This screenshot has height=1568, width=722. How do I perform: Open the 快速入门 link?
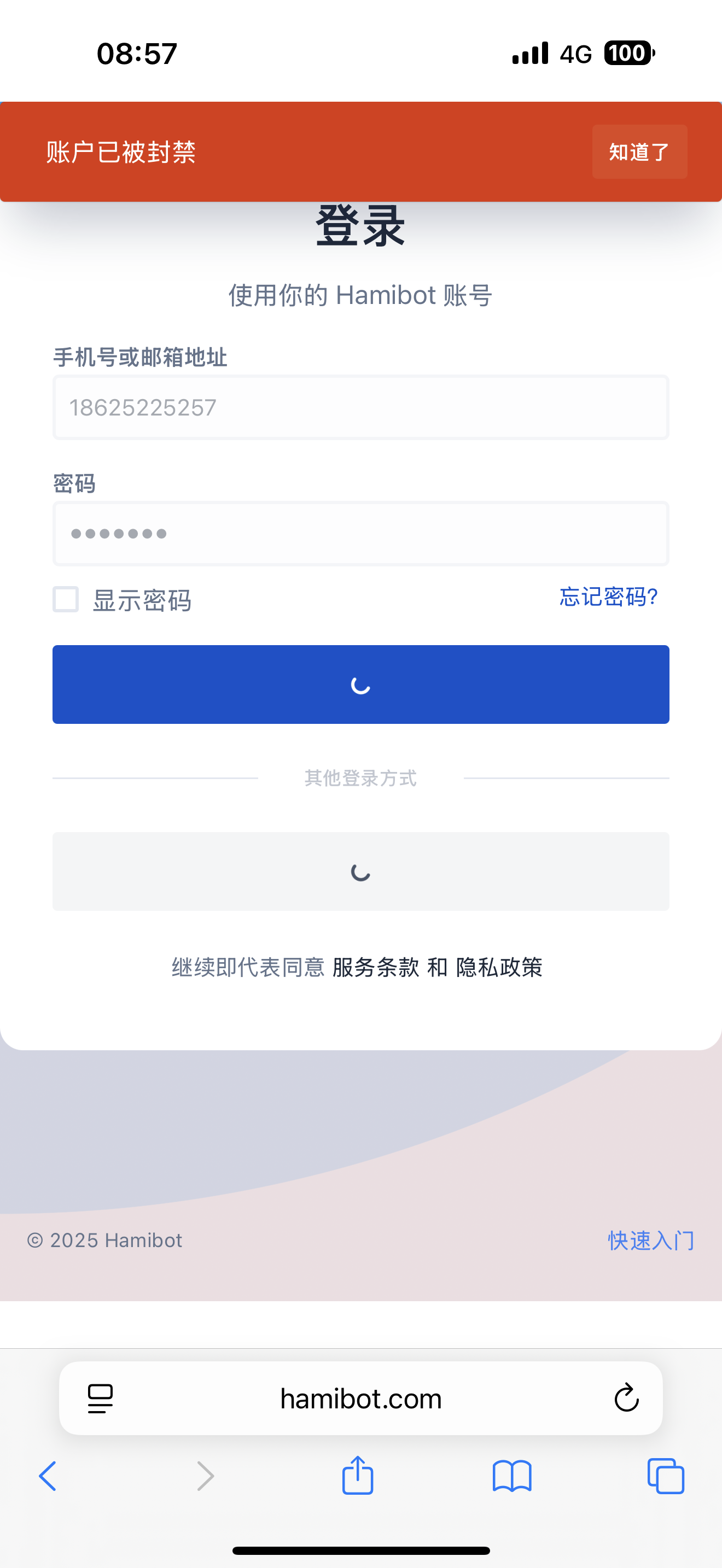coord(651,1240)
